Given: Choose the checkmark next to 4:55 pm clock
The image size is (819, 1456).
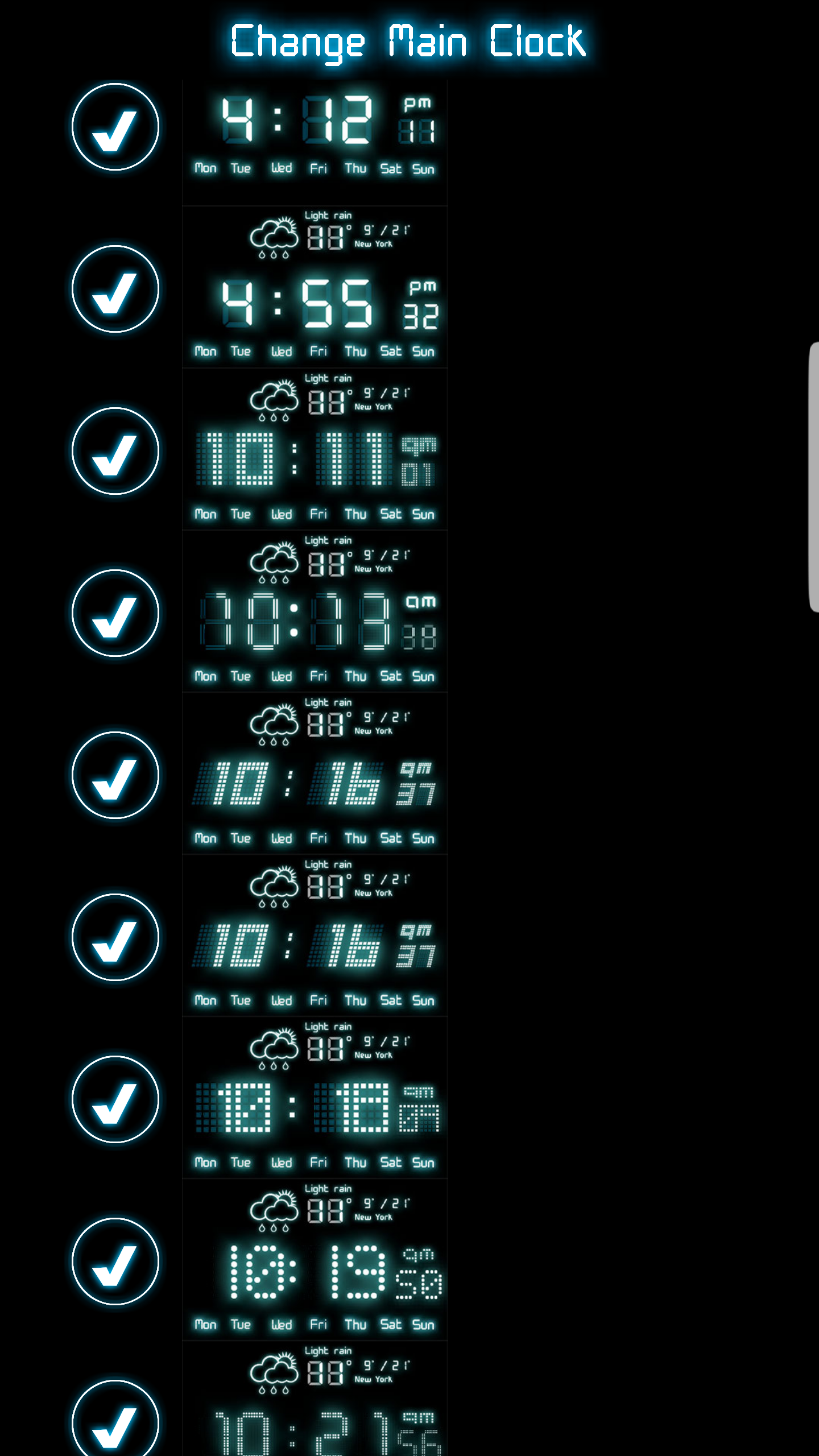Looking at the screenshot, I should click(115, 289).
